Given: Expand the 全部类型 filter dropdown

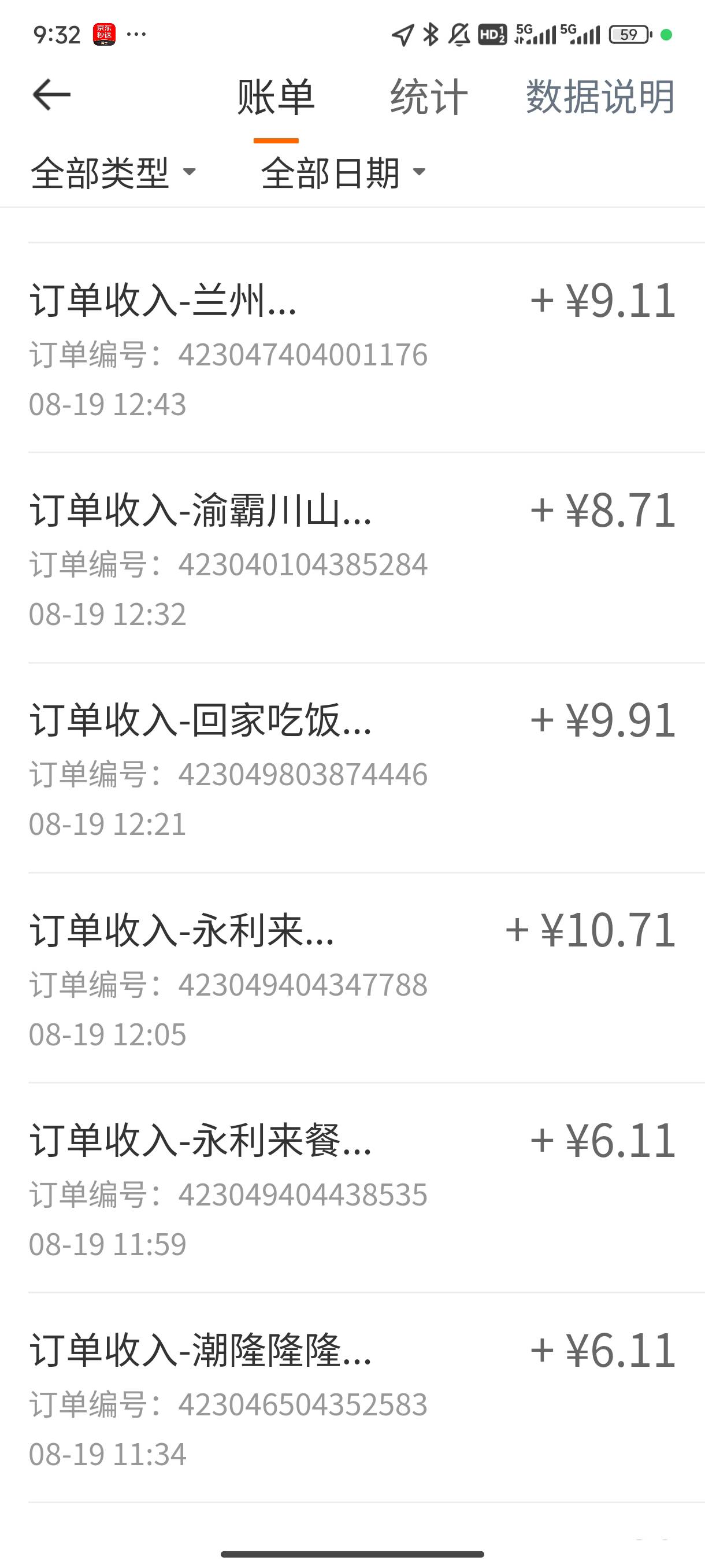Looking at the screenshot, I should pos(114,173).
